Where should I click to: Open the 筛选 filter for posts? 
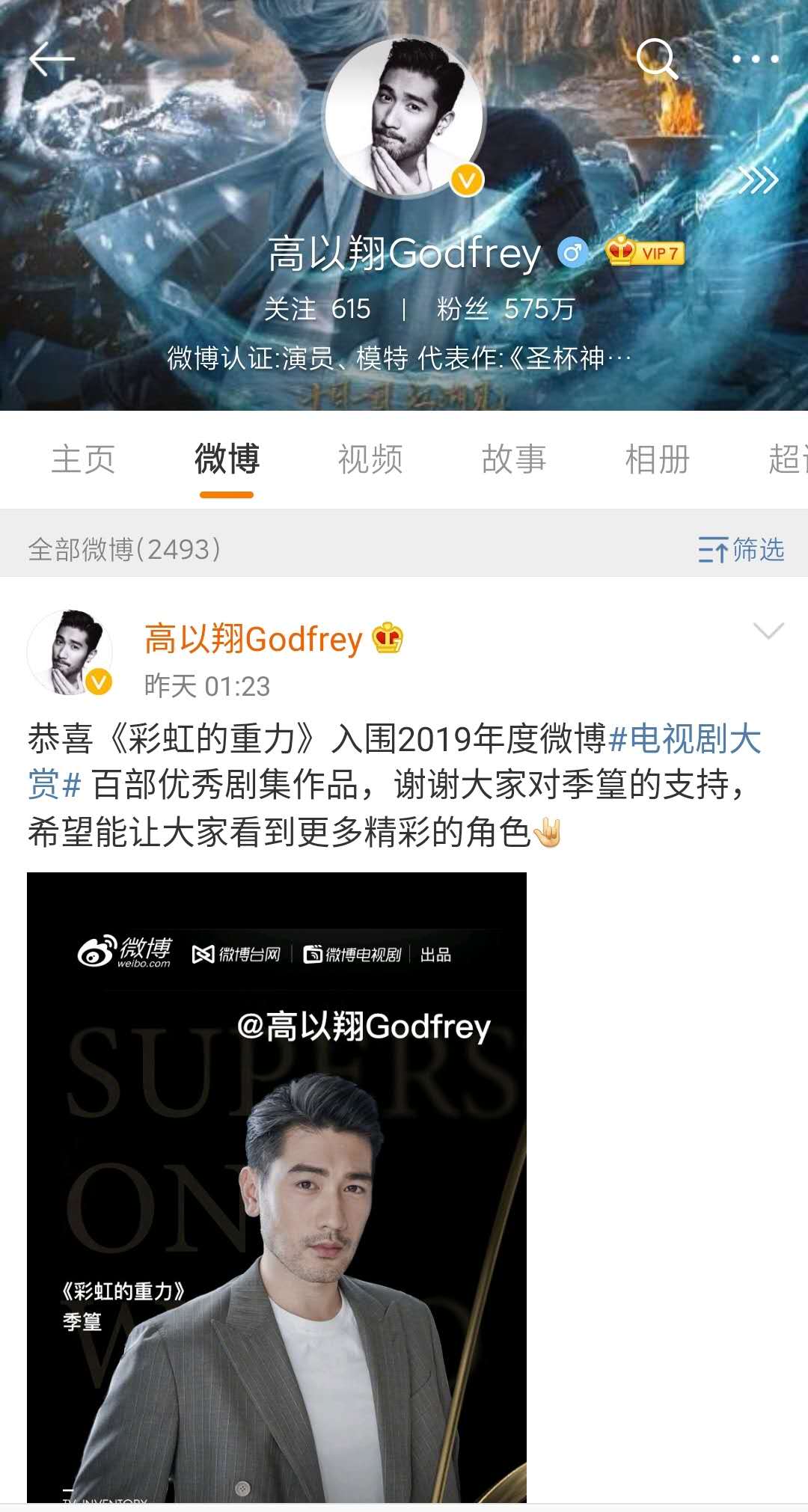[741, 550]
